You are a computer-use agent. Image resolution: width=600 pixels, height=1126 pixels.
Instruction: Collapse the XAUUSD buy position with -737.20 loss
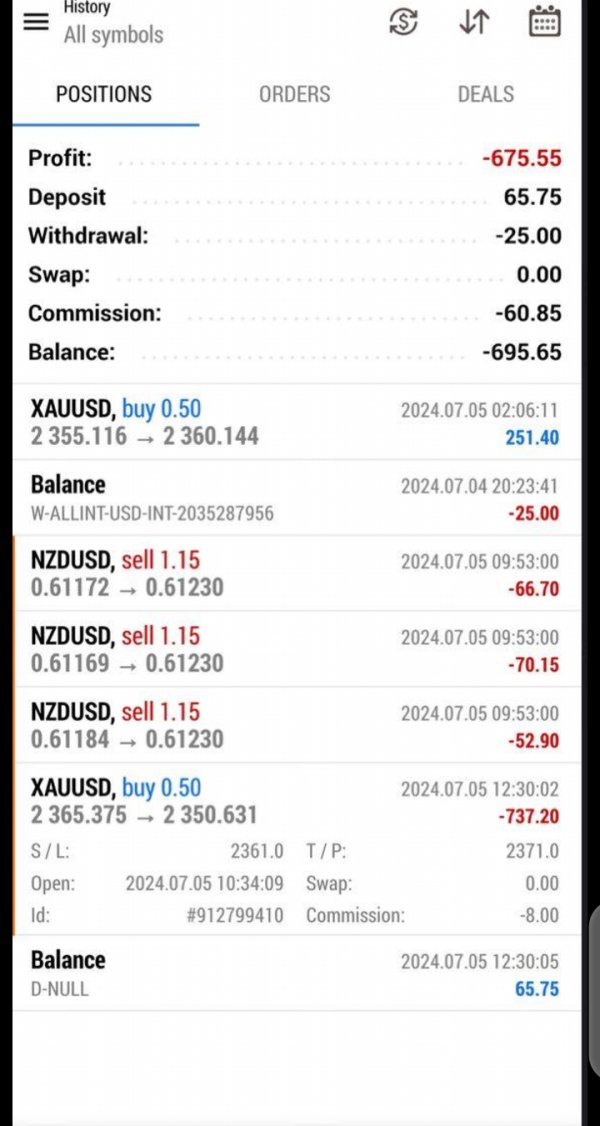296,802
